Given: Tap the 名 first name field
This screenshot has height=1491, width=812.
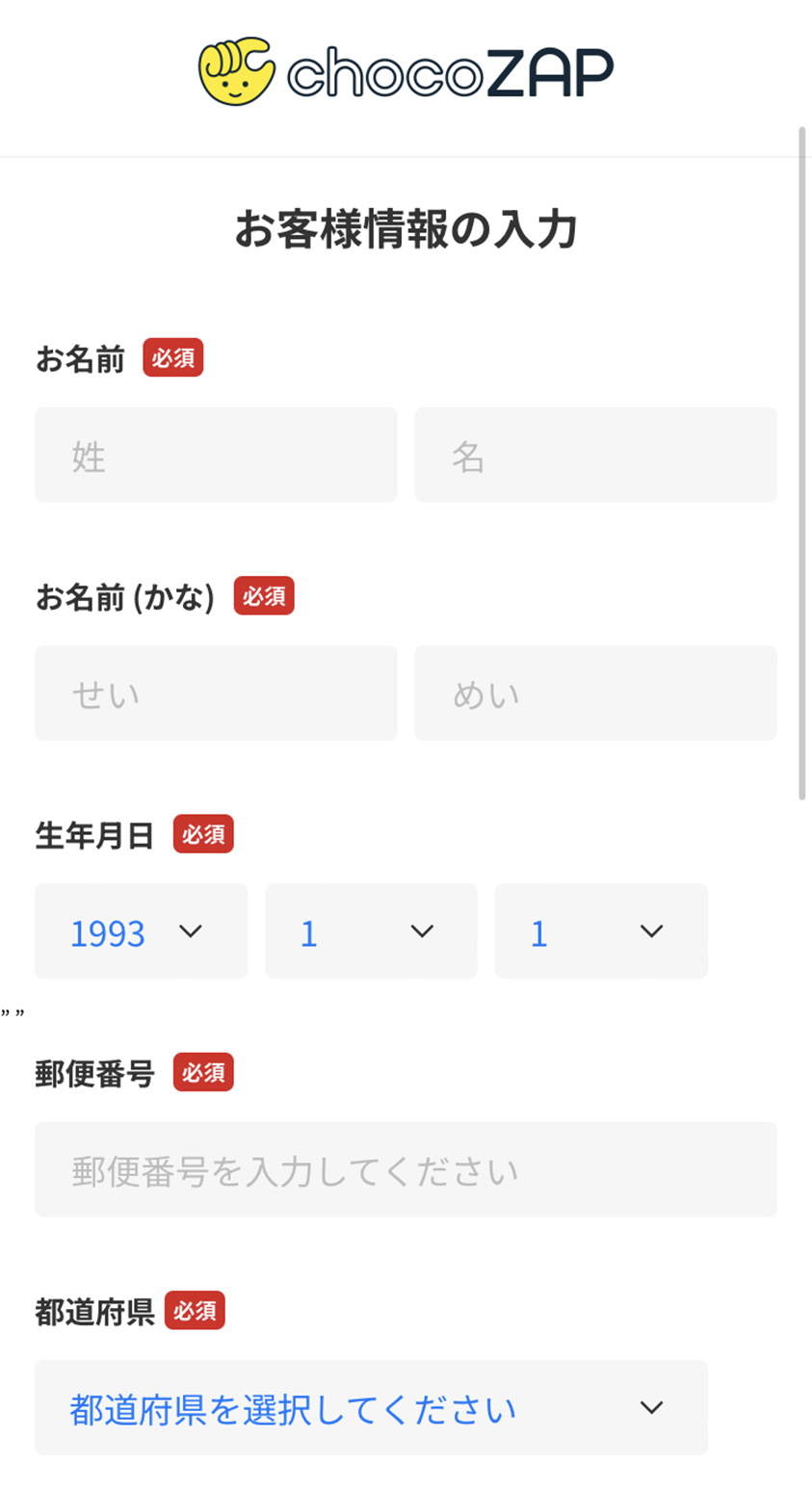Looking at the screenshot, I should coord(595,455).
